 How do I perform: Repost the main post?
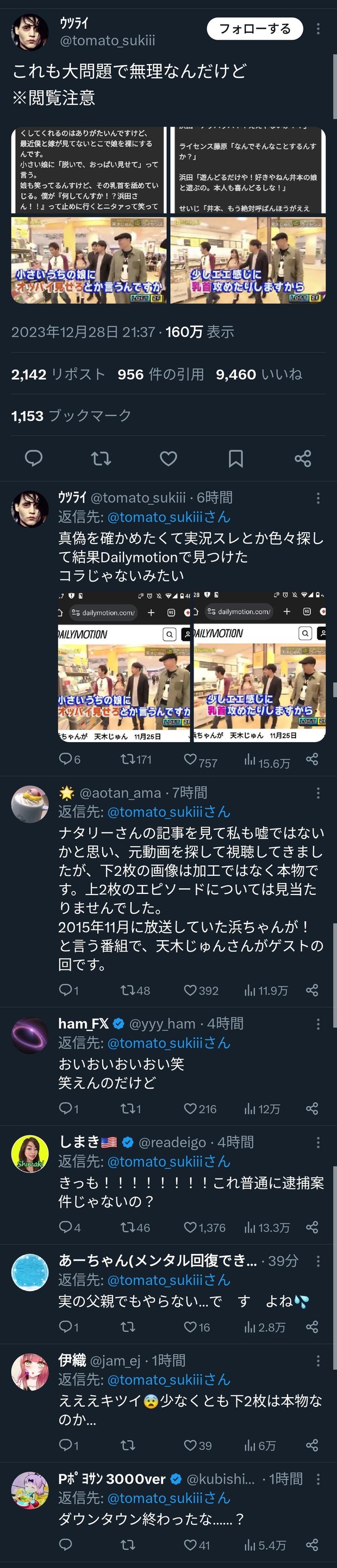point(101,458)
